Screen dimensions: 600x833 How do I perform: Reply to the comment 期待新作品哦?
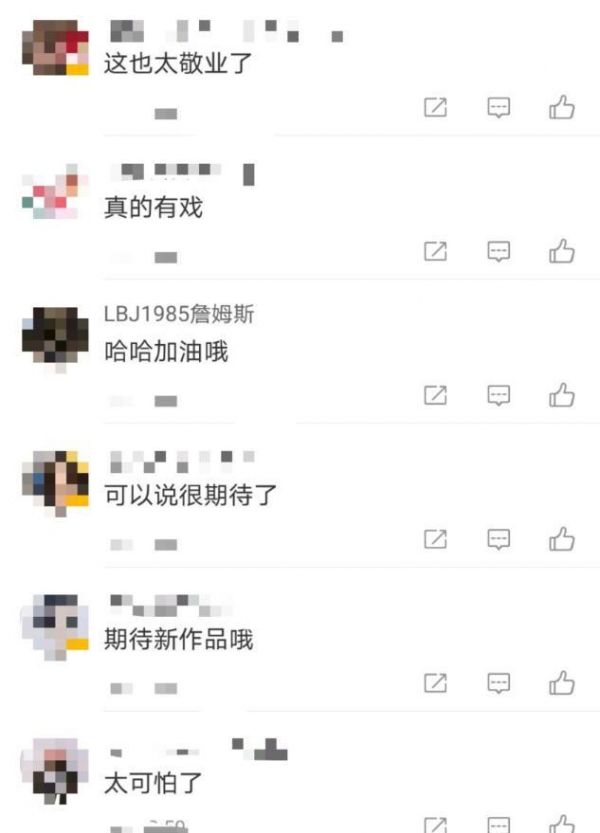coord(498,684)
